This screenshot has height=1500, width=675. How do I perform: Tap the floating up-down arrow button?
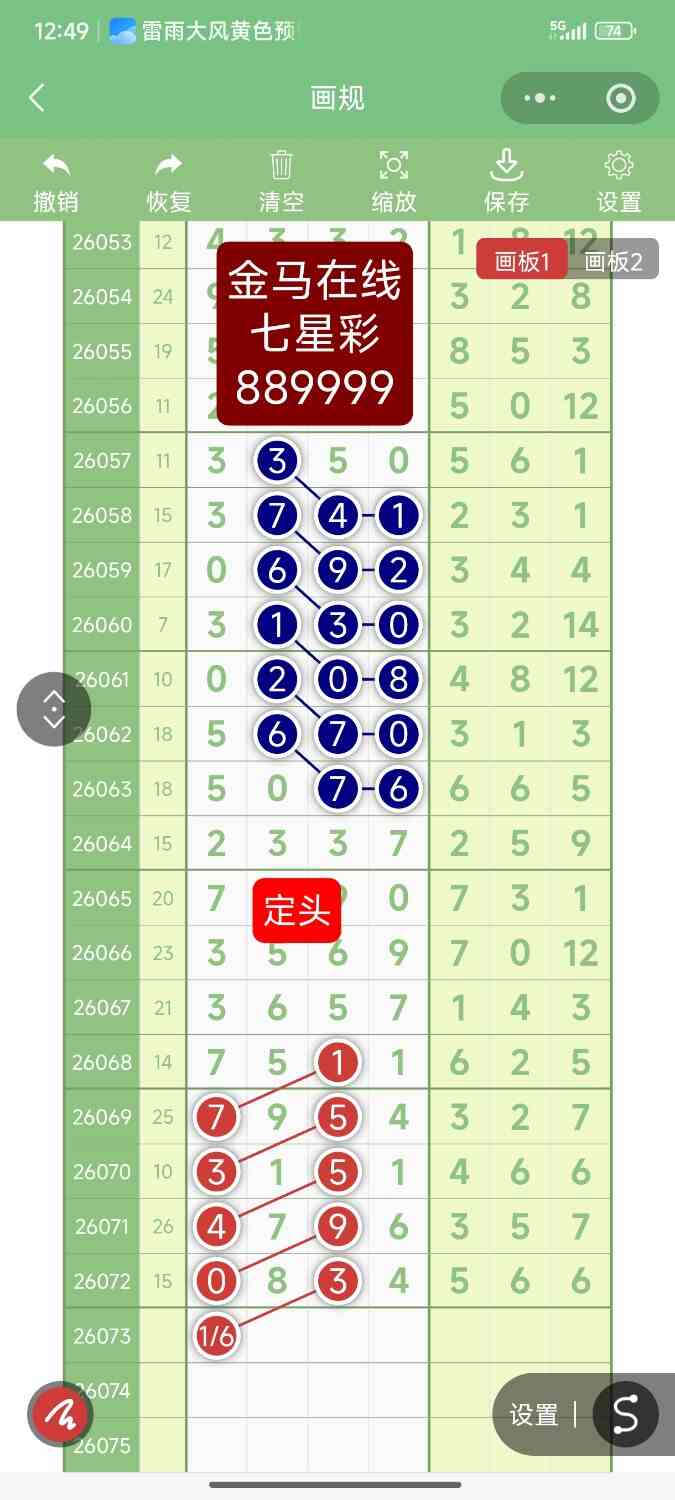[54, 709]
